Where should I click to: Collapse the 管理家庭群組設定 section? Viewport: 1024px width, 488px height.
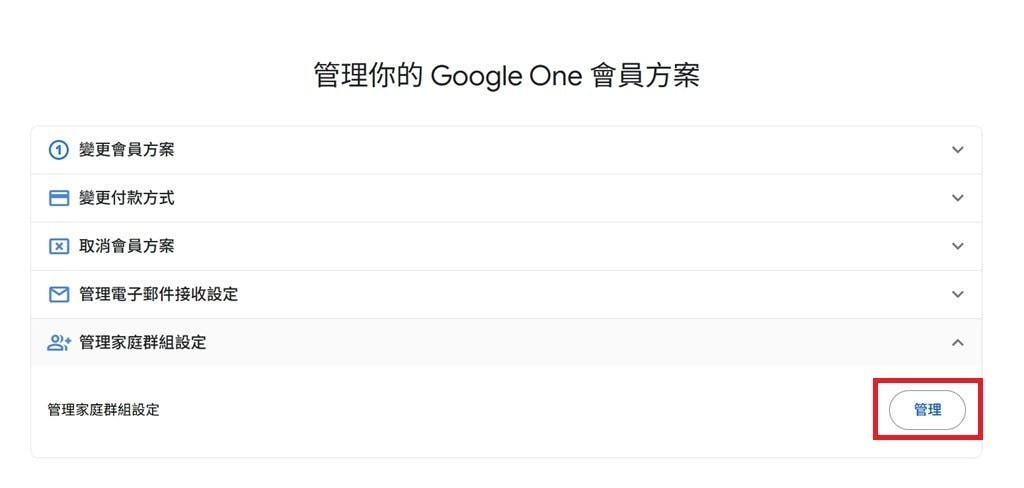(957, 342)
